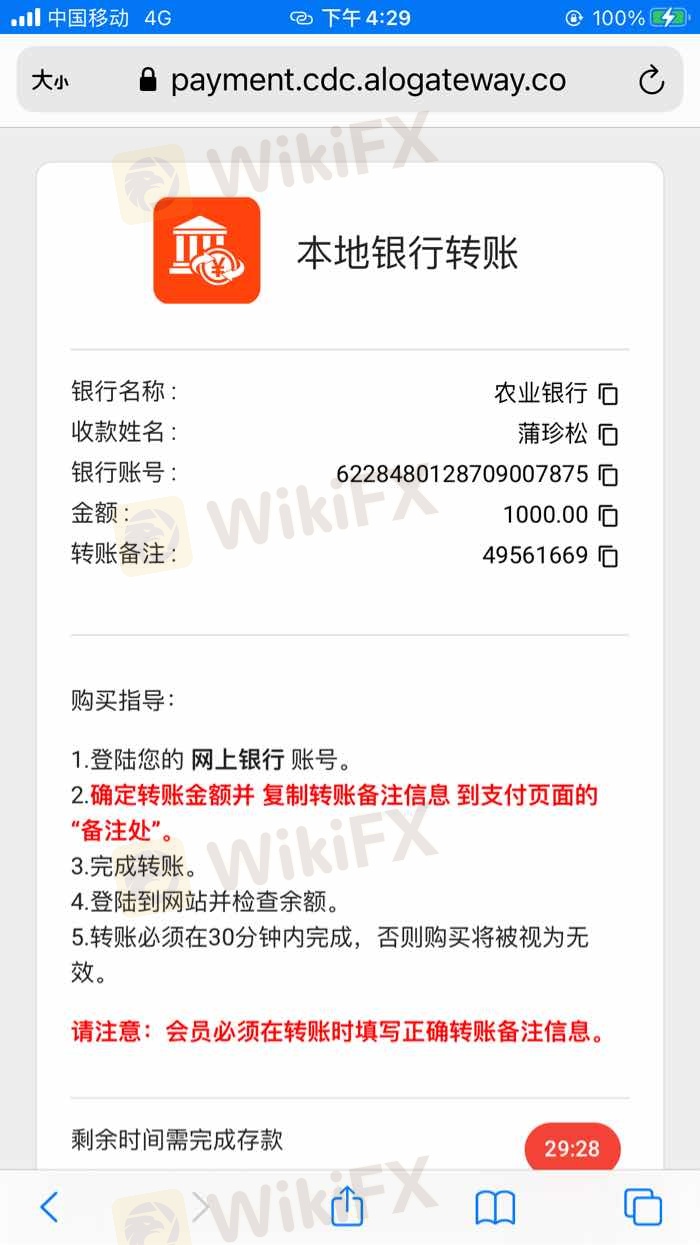This screenshot has width=700, height=1245.
Task: Open the 大小 text size menu
Action: pyautogui.click(x=50, y=81)
